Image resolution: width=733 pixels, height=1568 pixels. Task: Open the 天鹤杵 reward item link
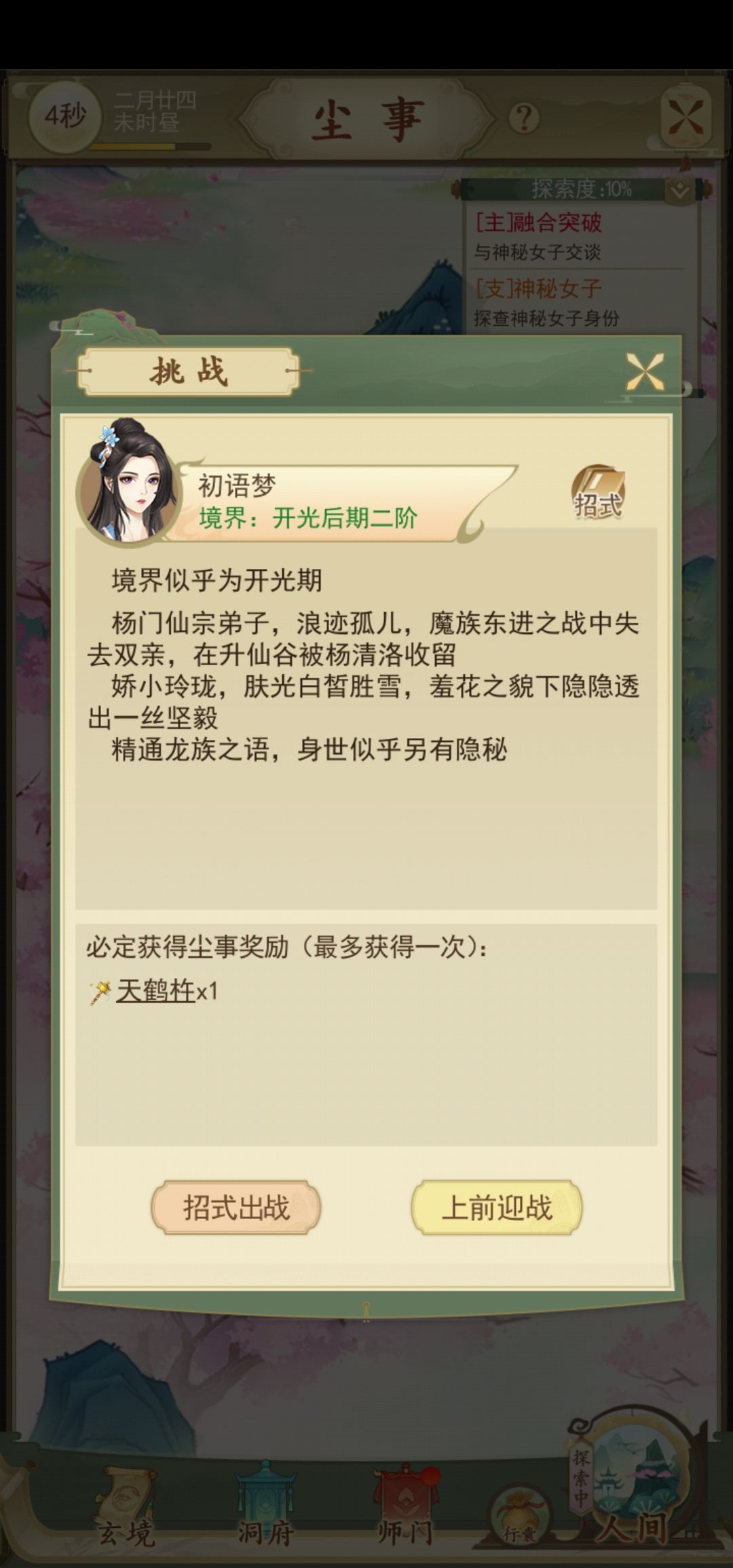155,991
